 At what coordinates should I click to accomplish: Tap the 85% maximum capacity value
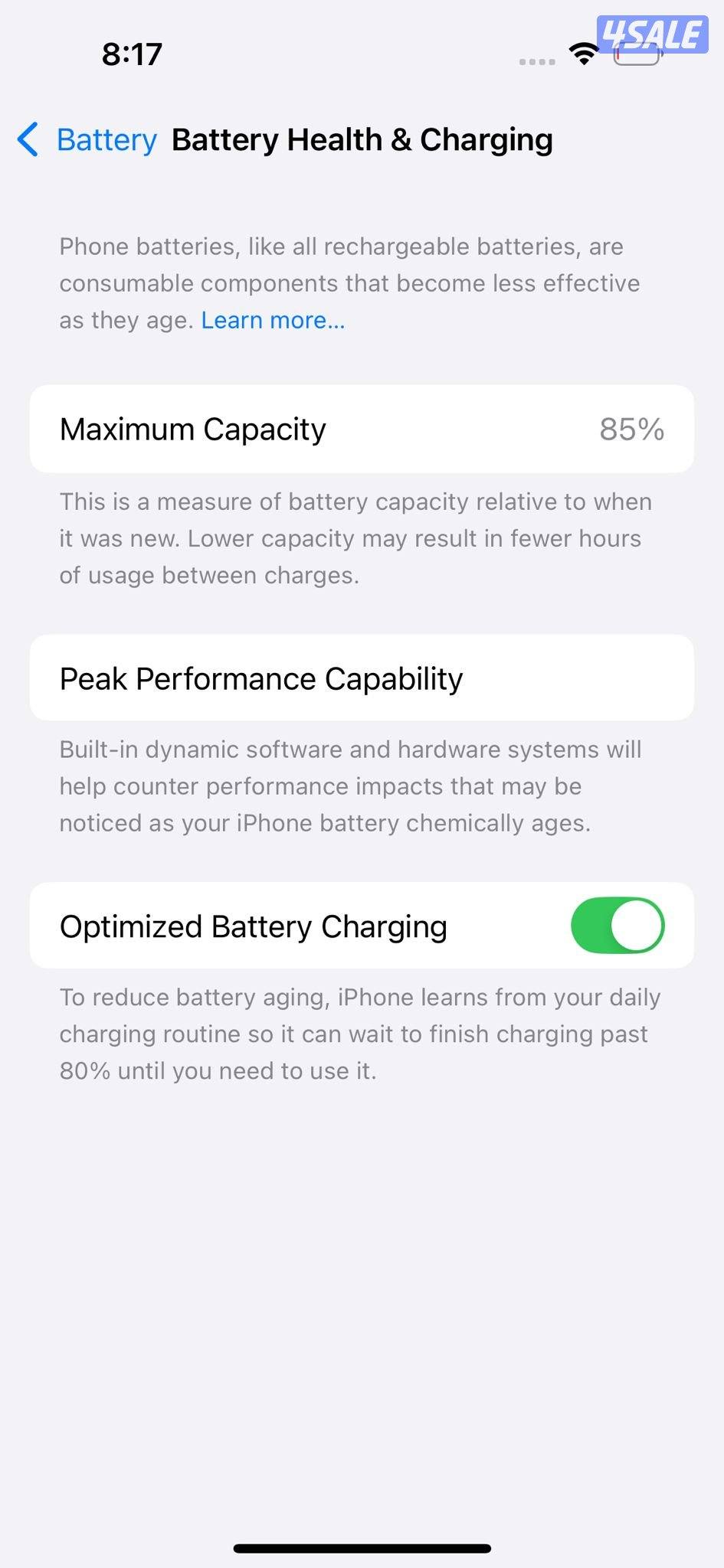631,429
